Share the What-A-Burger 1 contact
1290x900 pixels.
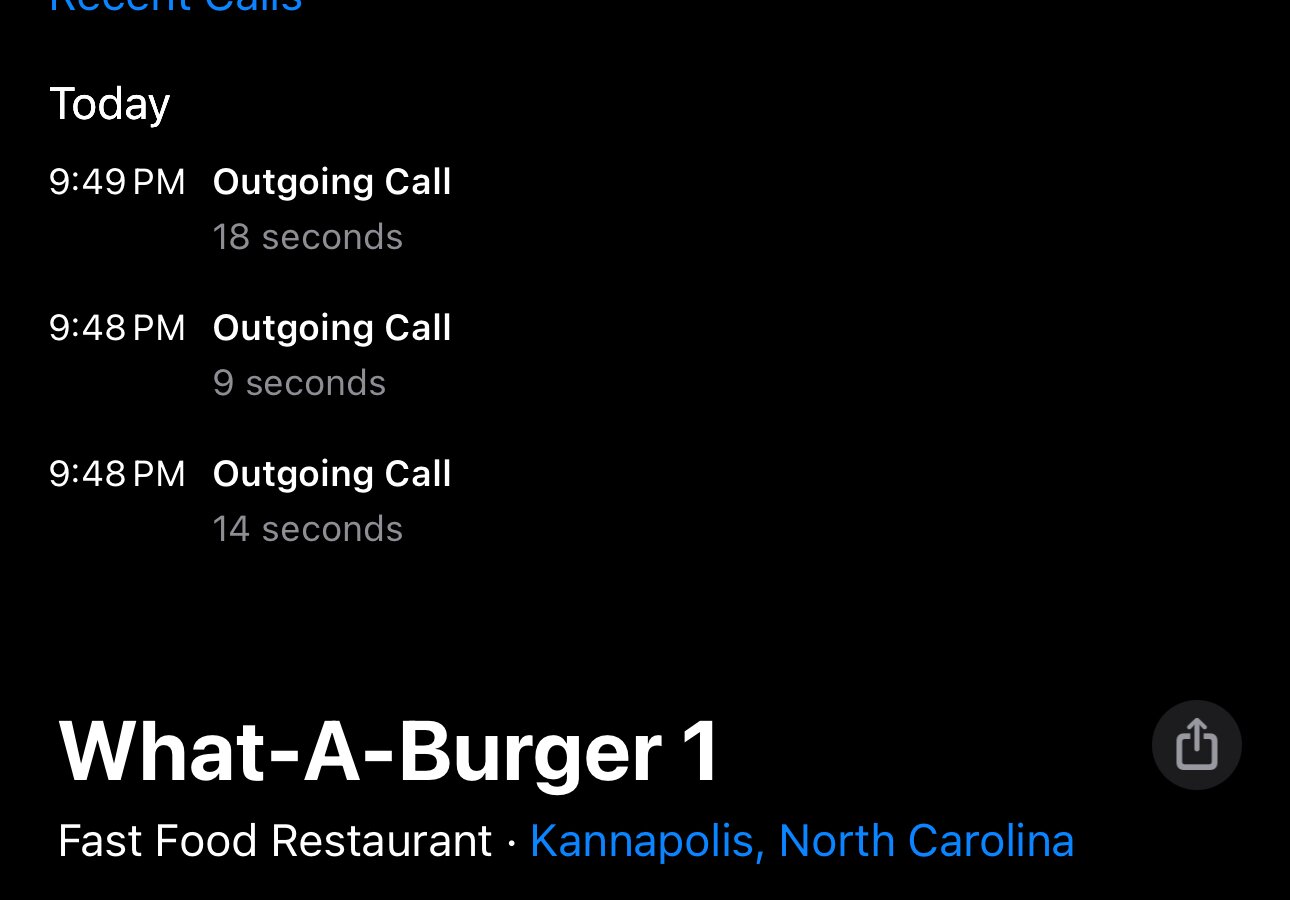click(x=1196, y=745)
